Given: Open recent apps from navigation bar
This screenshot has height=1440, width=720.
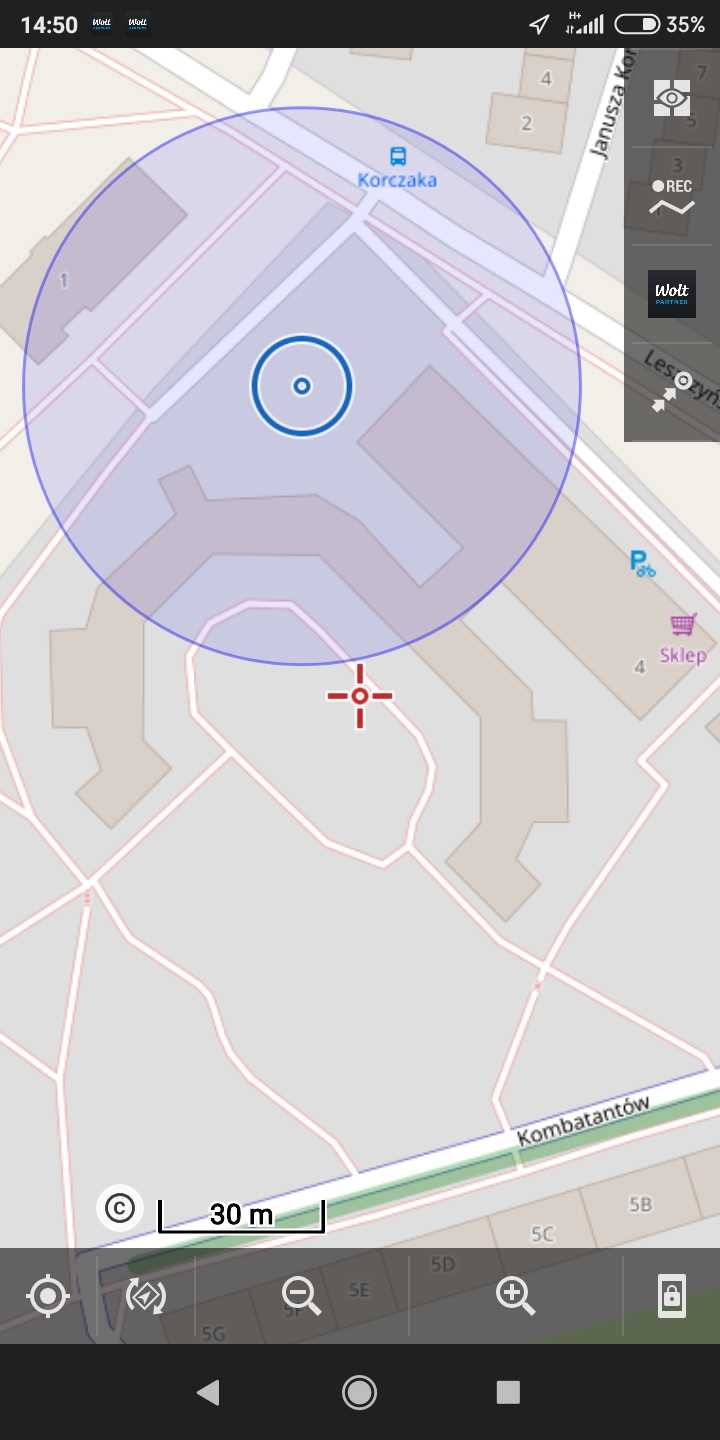Looking at the screenshot, I should (x=508, y=1392).
